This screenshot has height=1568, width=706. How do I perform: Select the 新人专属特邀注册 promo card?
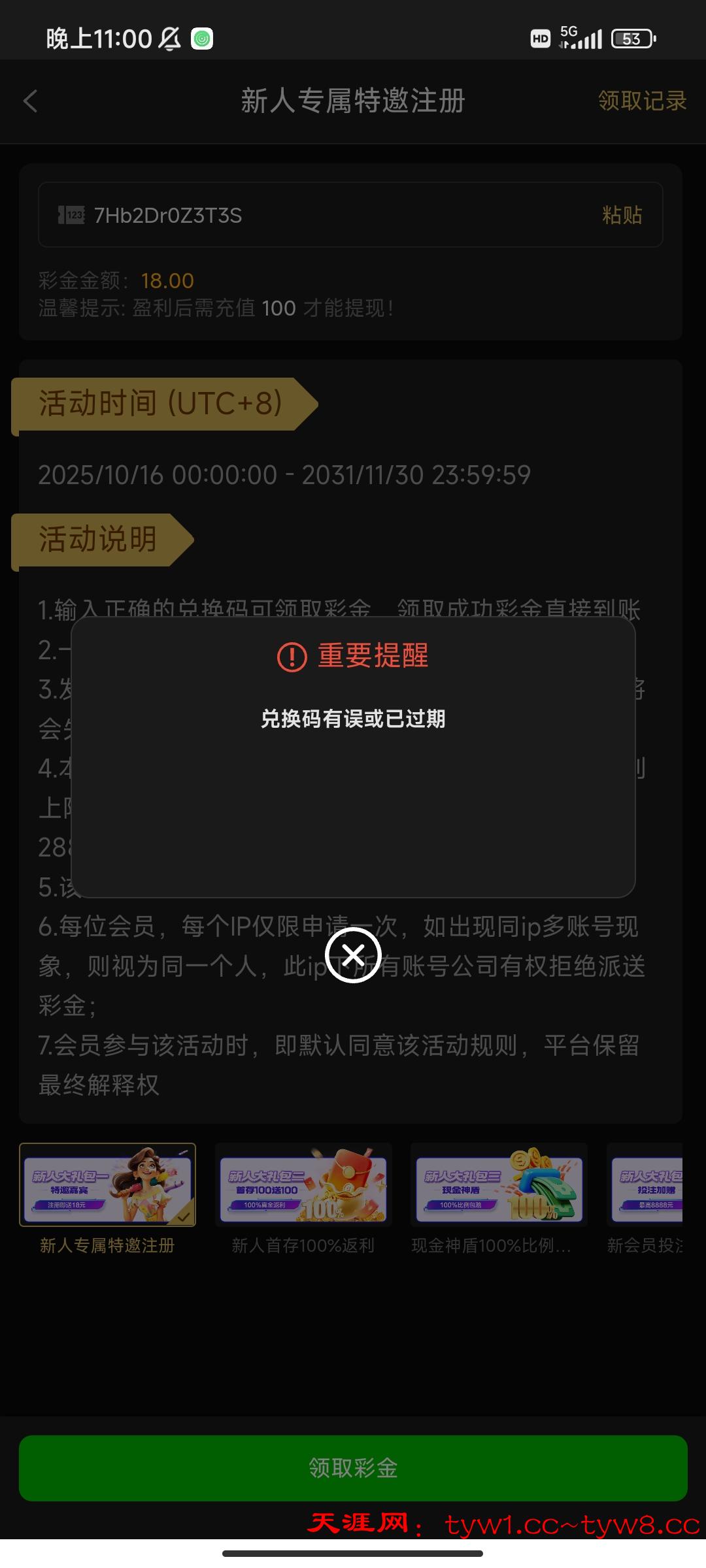click(x=108, y=1185)
